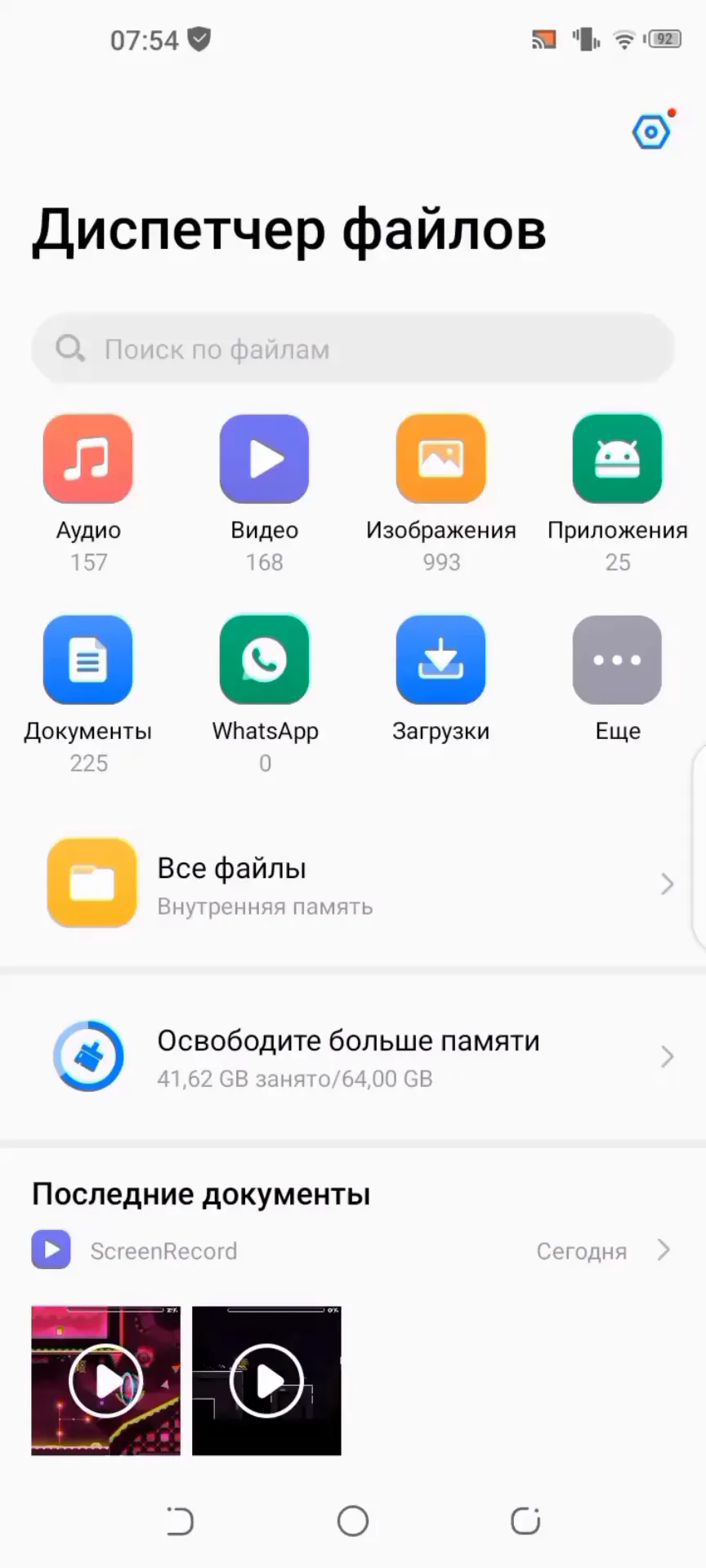706x1568 pixels.
Task: Play the pink game screen recording
Action: [105, 1380]
